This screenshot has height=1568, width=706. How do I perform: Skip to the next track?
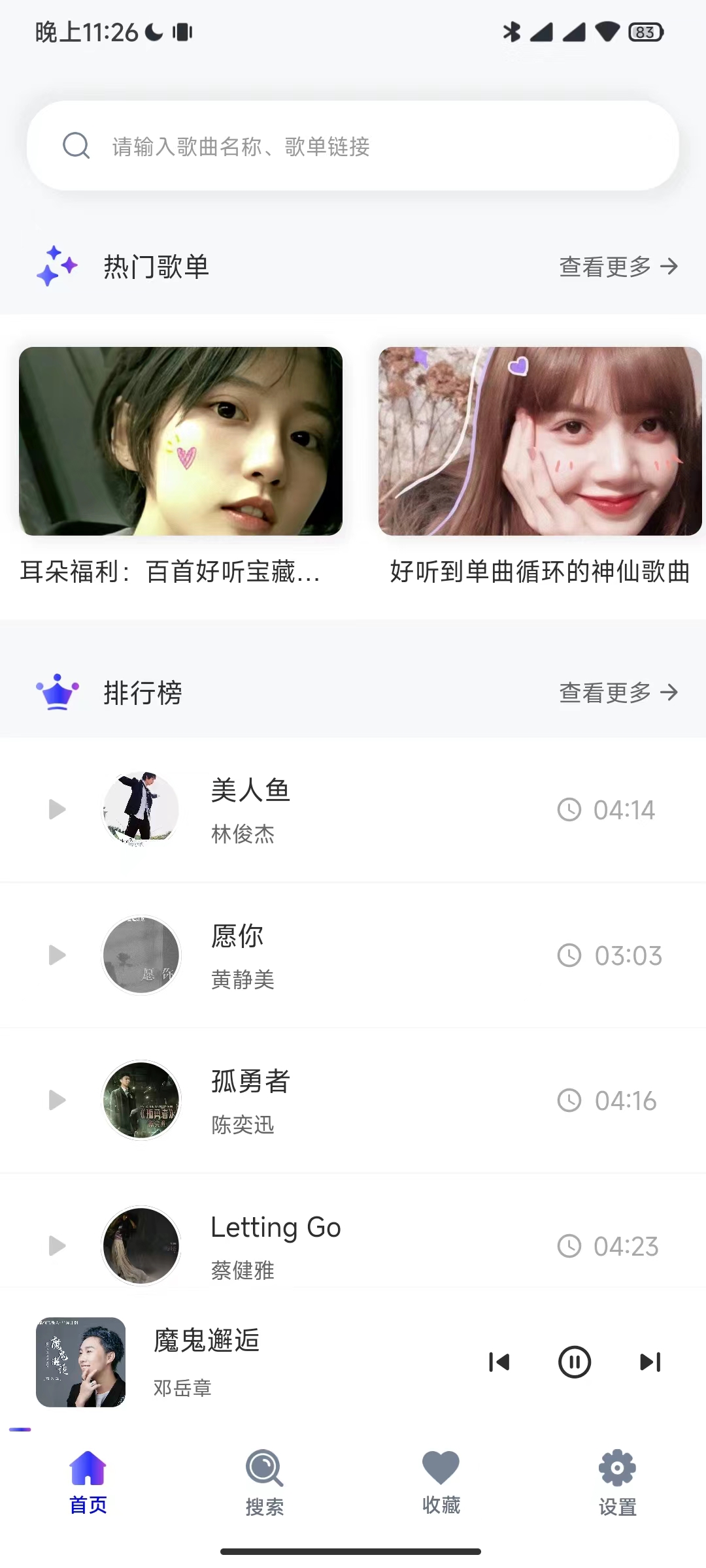[x=650, y=1362]
